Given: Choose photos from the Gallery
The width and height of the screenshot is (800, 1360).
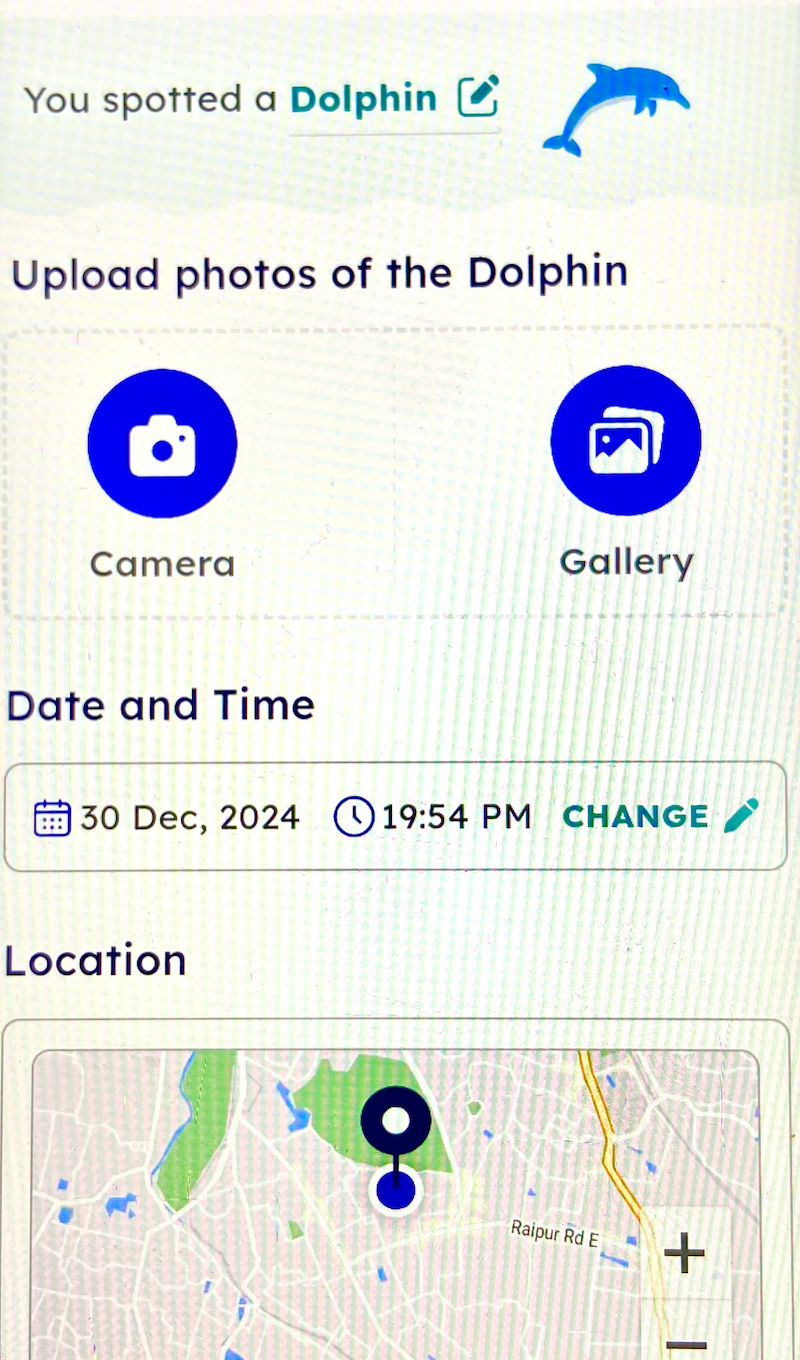Looking at the screenshot, I should pyautogui.click(x=626, y=440).
